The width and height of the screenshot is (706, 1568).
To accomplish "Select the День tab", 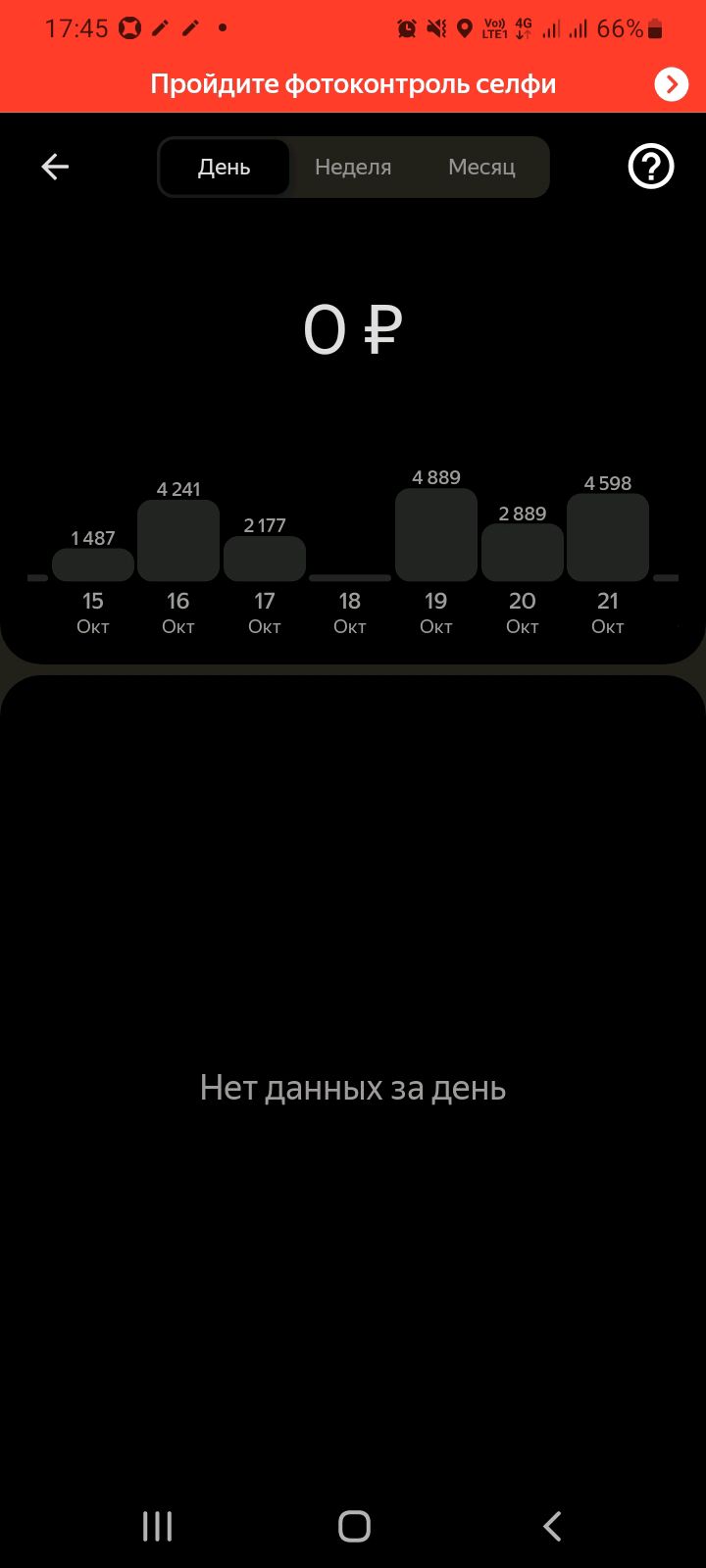I will coord(225,168).
